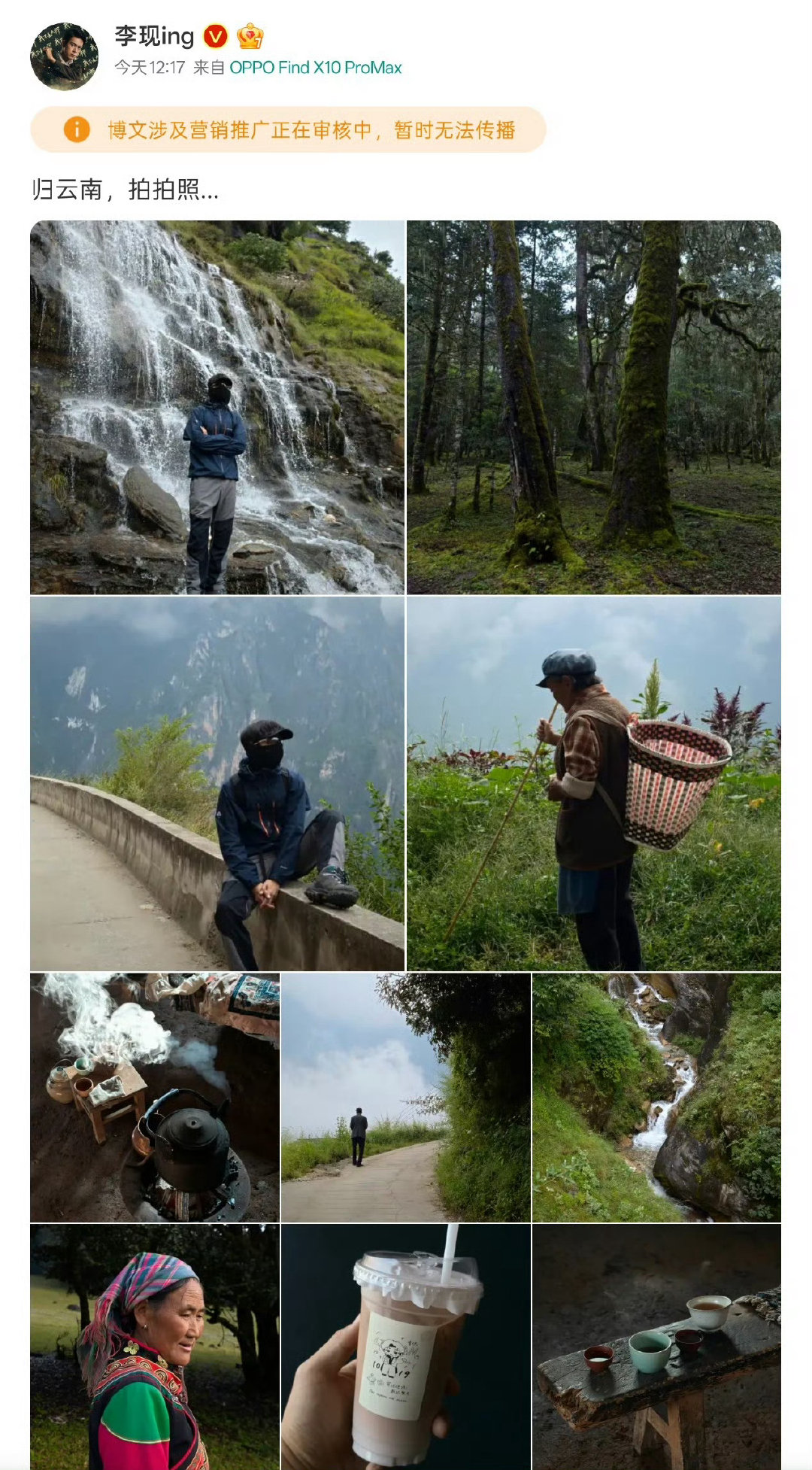Viewport: 812px width, 1470px height.
Task: View tea cups on wooden bench photo
Action: click(x=657, y=1347)
